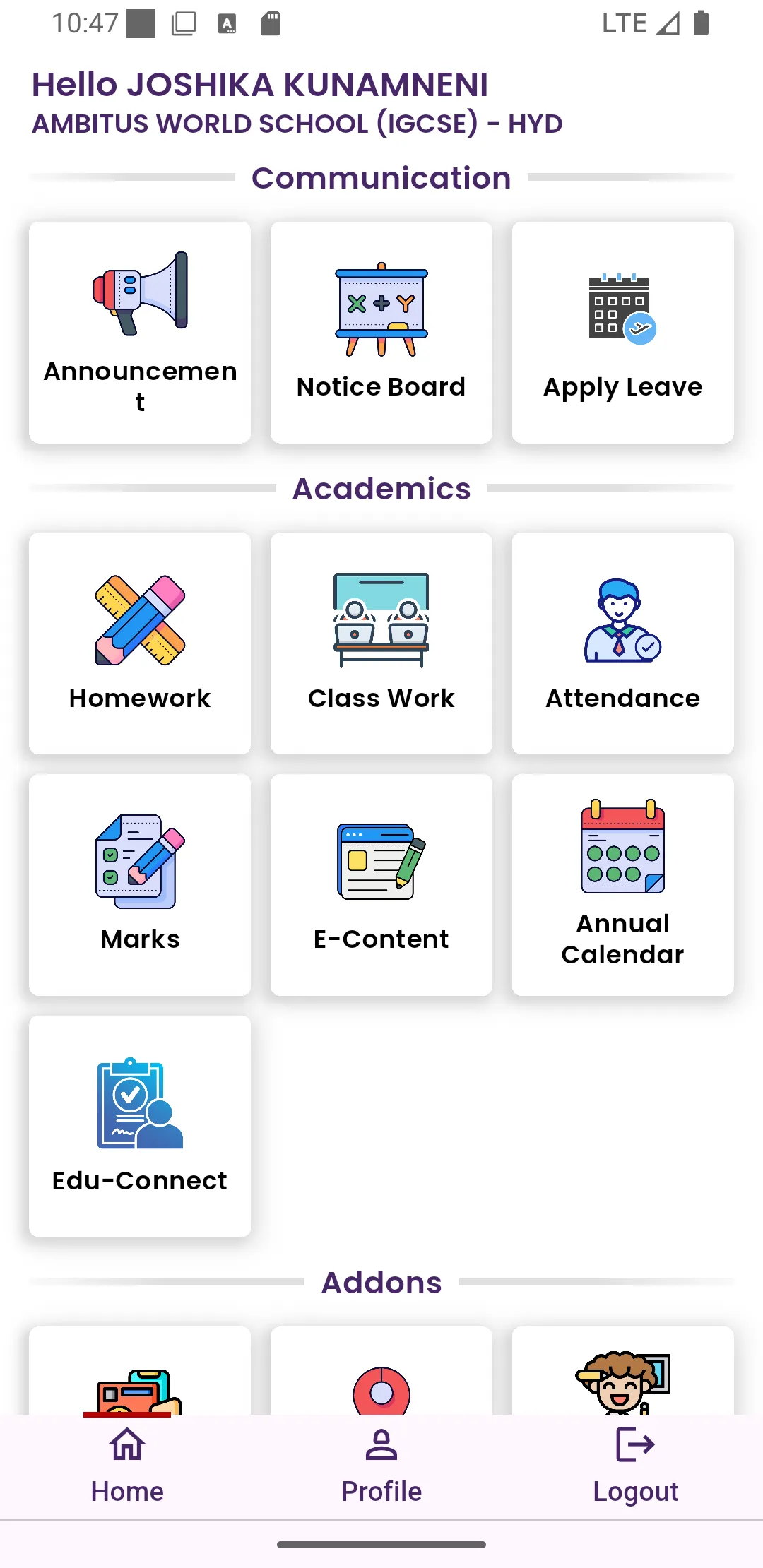763x1568 pixels.
Task: Open the Marks card
Action: point(140,885)
